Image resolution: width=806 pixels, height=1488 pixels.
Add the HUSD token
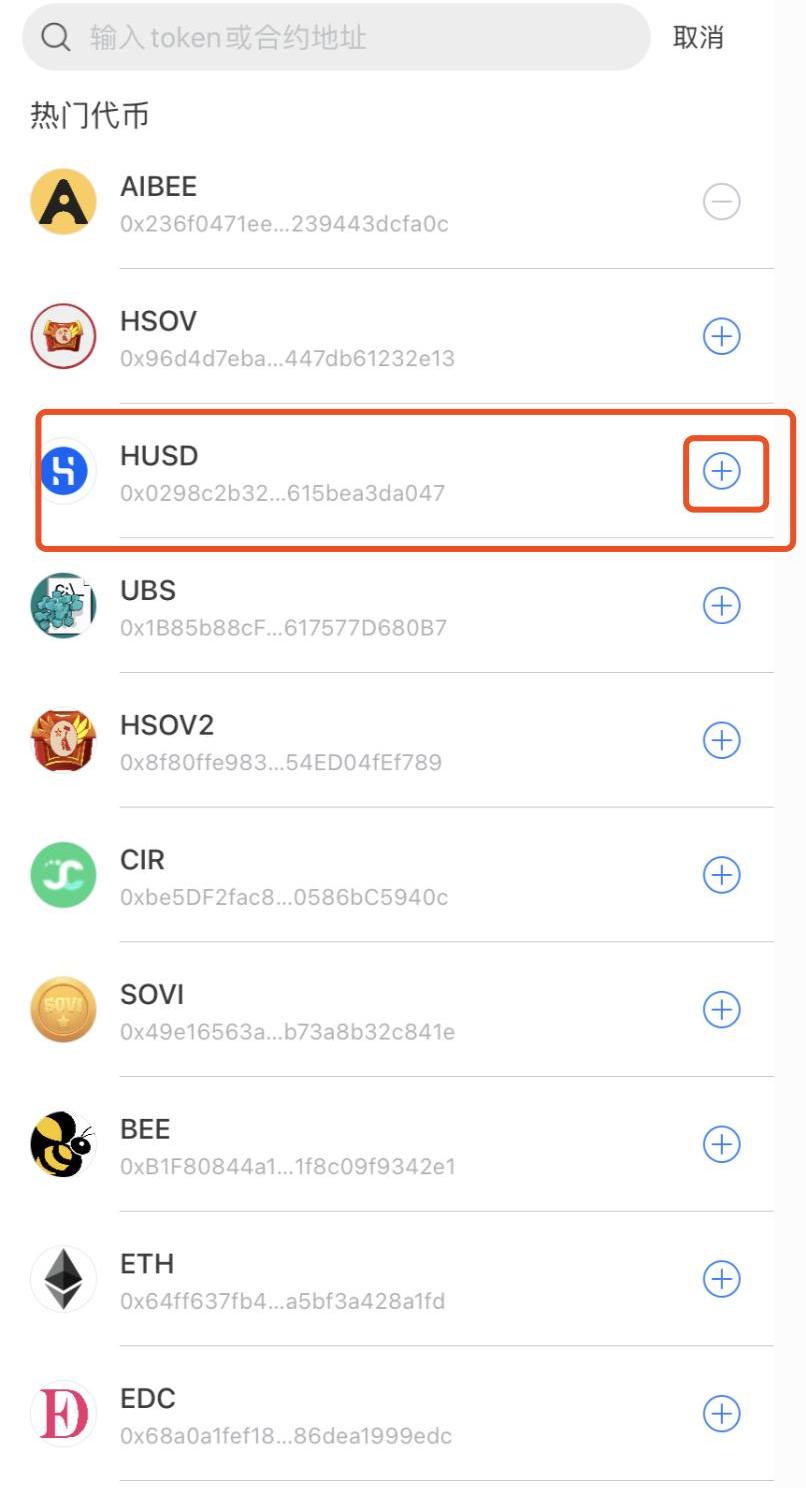721,471
